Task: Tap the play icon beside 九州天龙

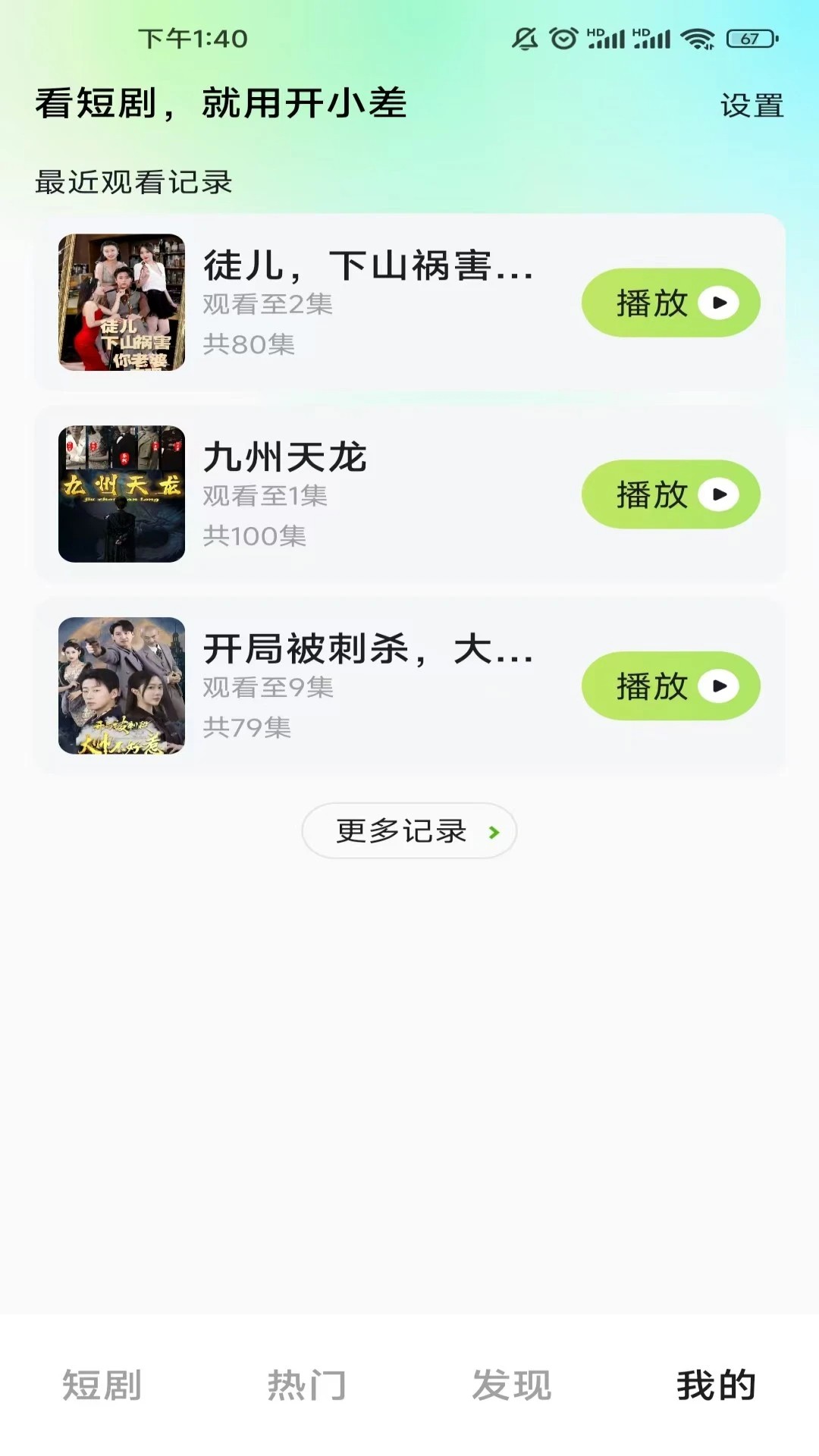Action: point(720,494)
